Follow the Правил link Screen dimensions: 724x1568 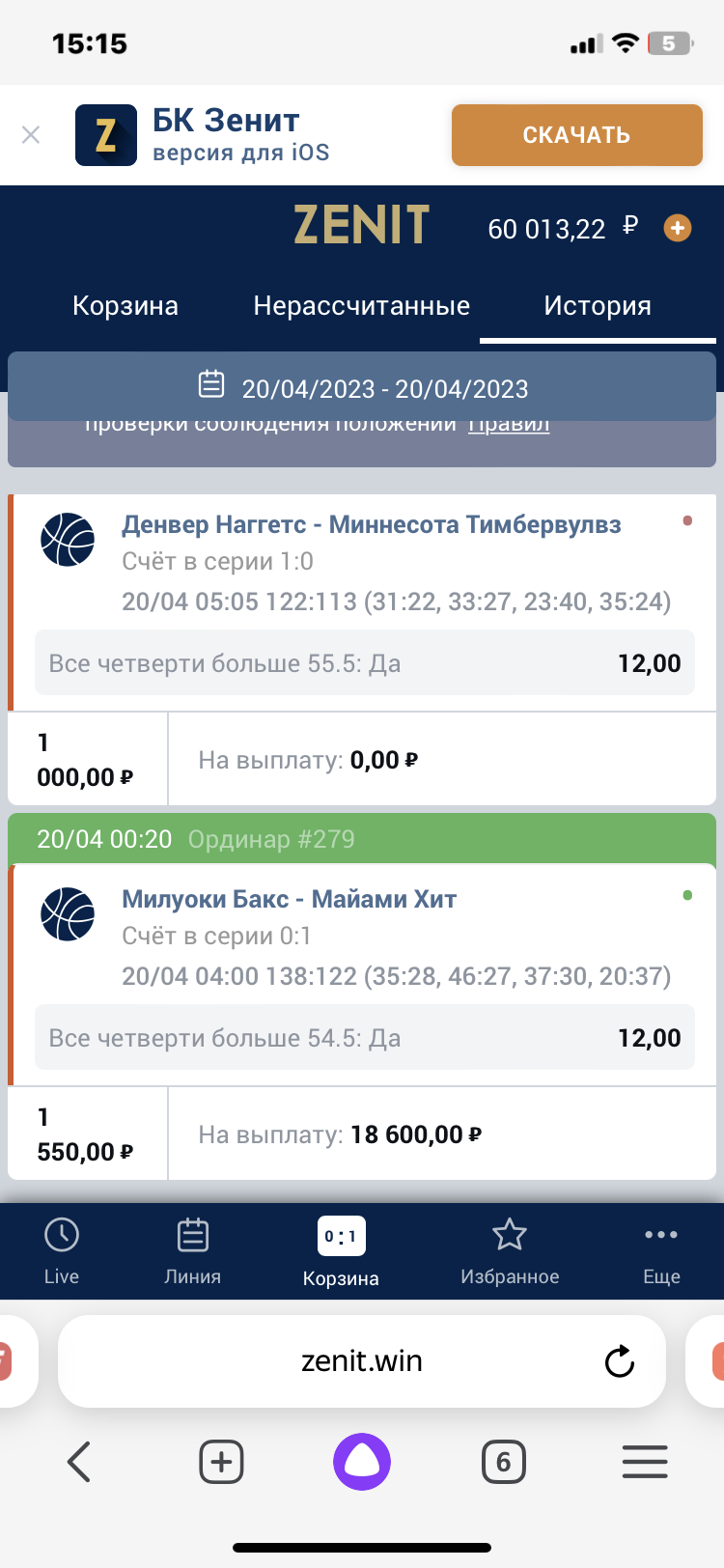pos(509,425)
